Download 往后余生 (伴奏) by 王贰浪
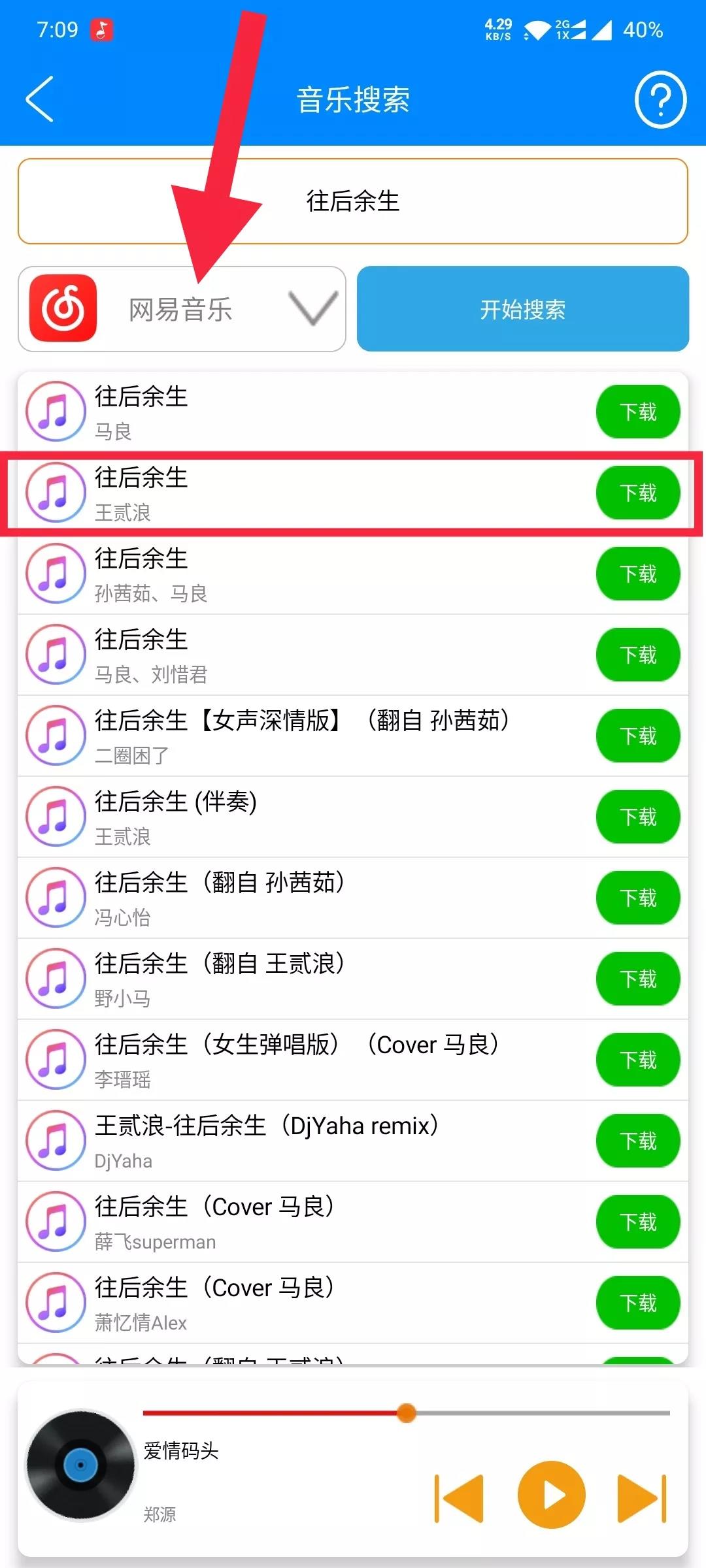Image resolution: width=706 pixels, height=1568 pixels. (x=637, y=817)
